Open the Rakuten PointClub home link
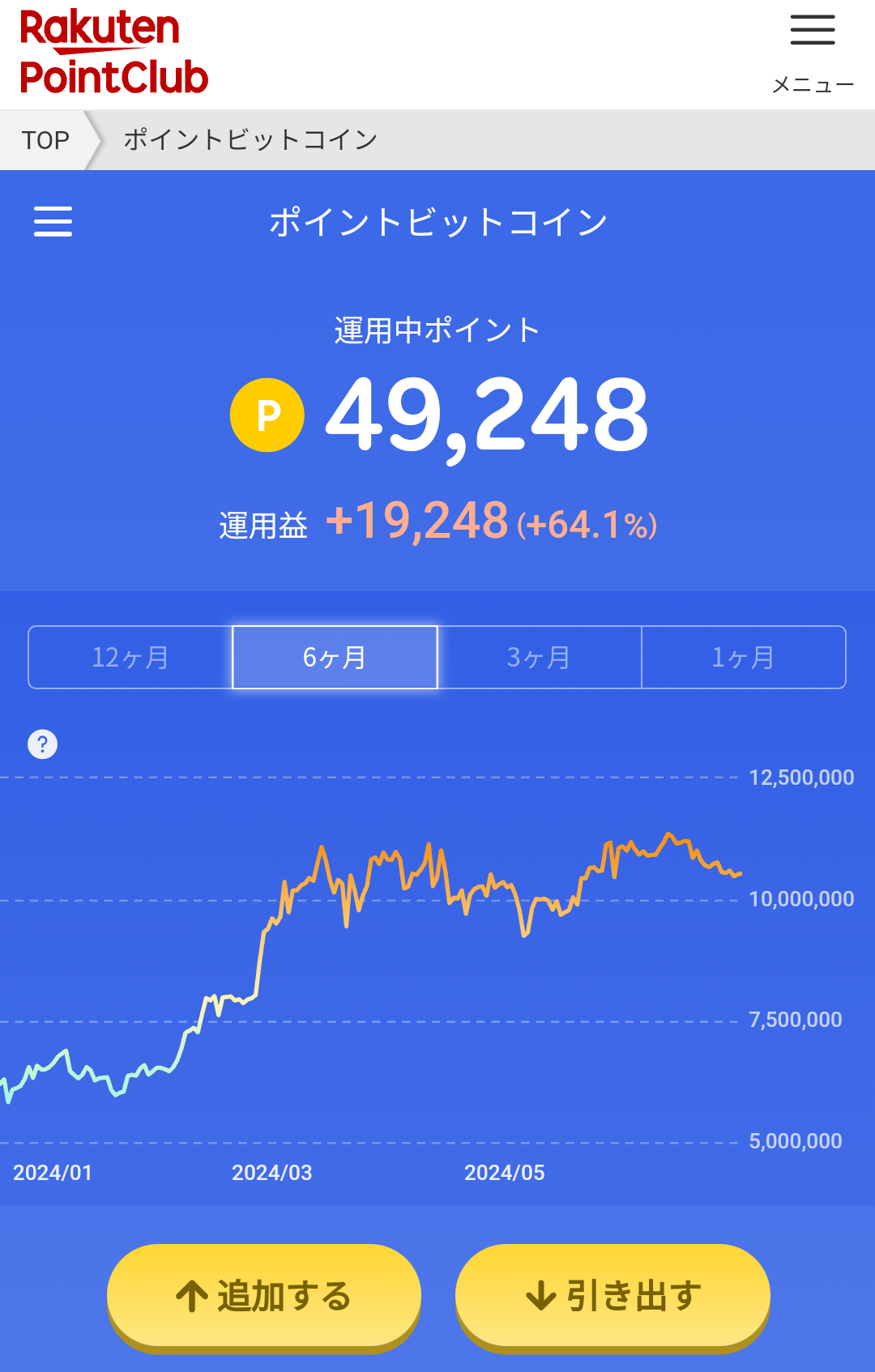875x1372 pixels. coord(113,53)
